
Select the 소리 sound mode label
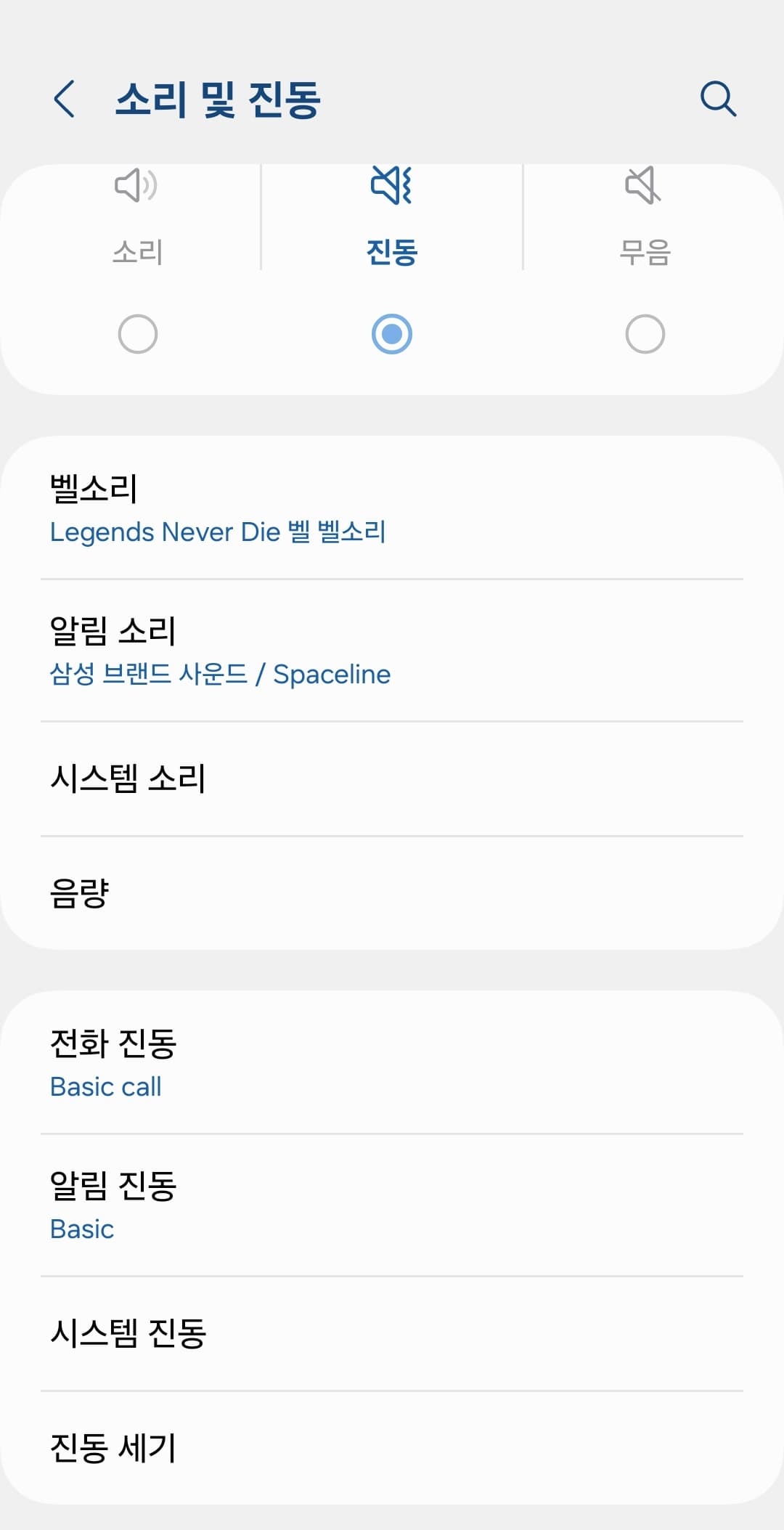pos(137,253)
